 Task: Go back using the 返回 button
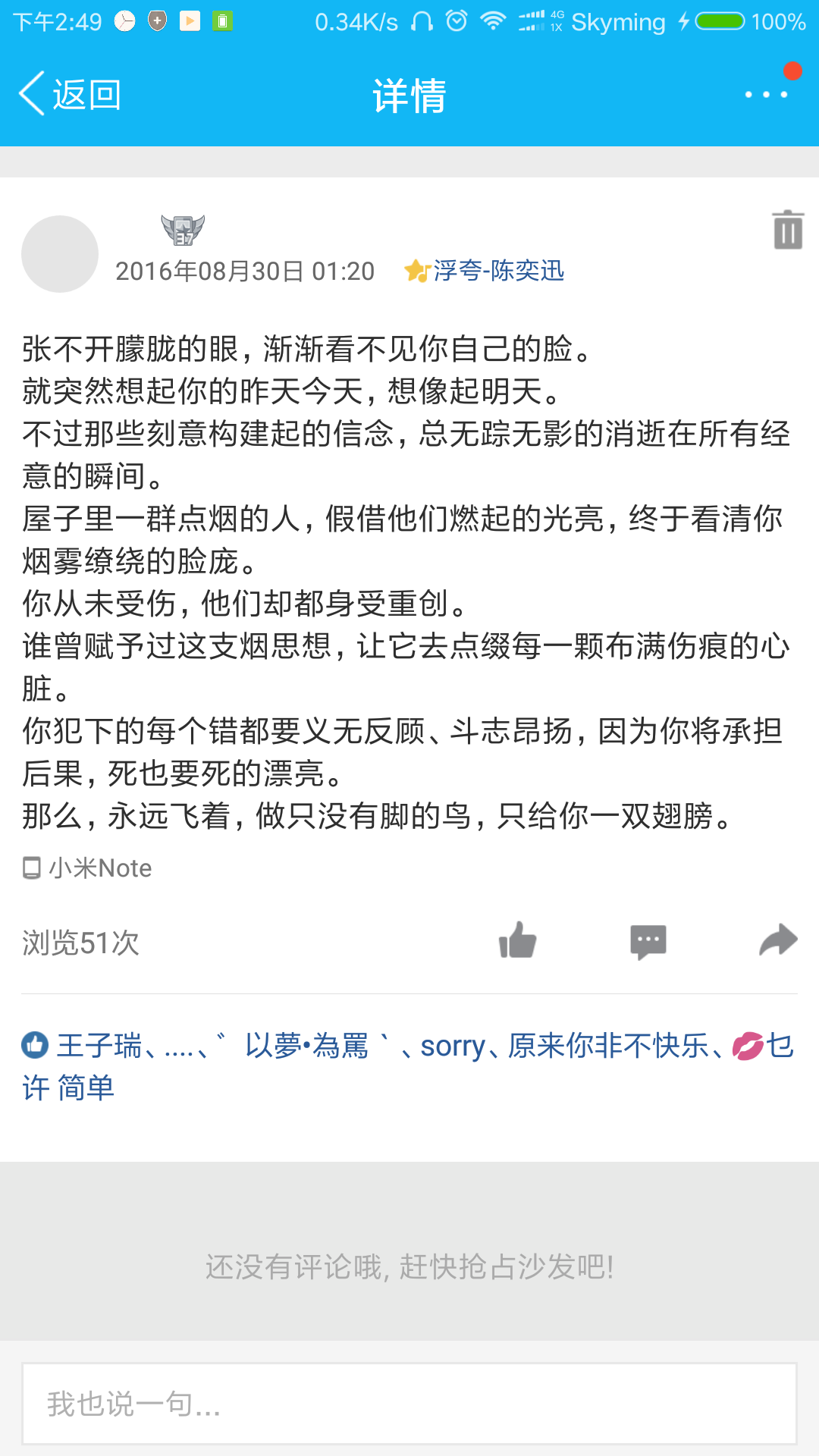click(x=70, y=95)
